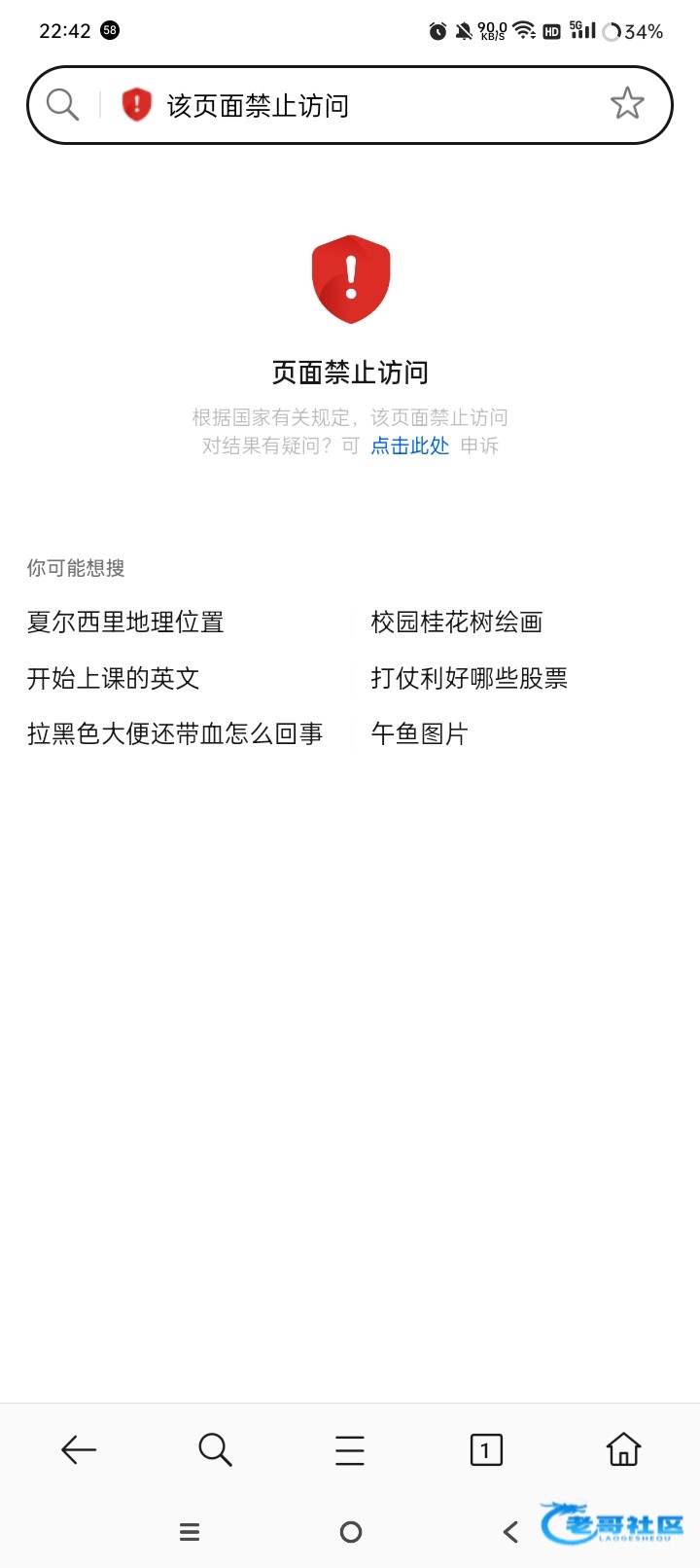Tap the search magnifier in address bar

click(x=62, y=104)
